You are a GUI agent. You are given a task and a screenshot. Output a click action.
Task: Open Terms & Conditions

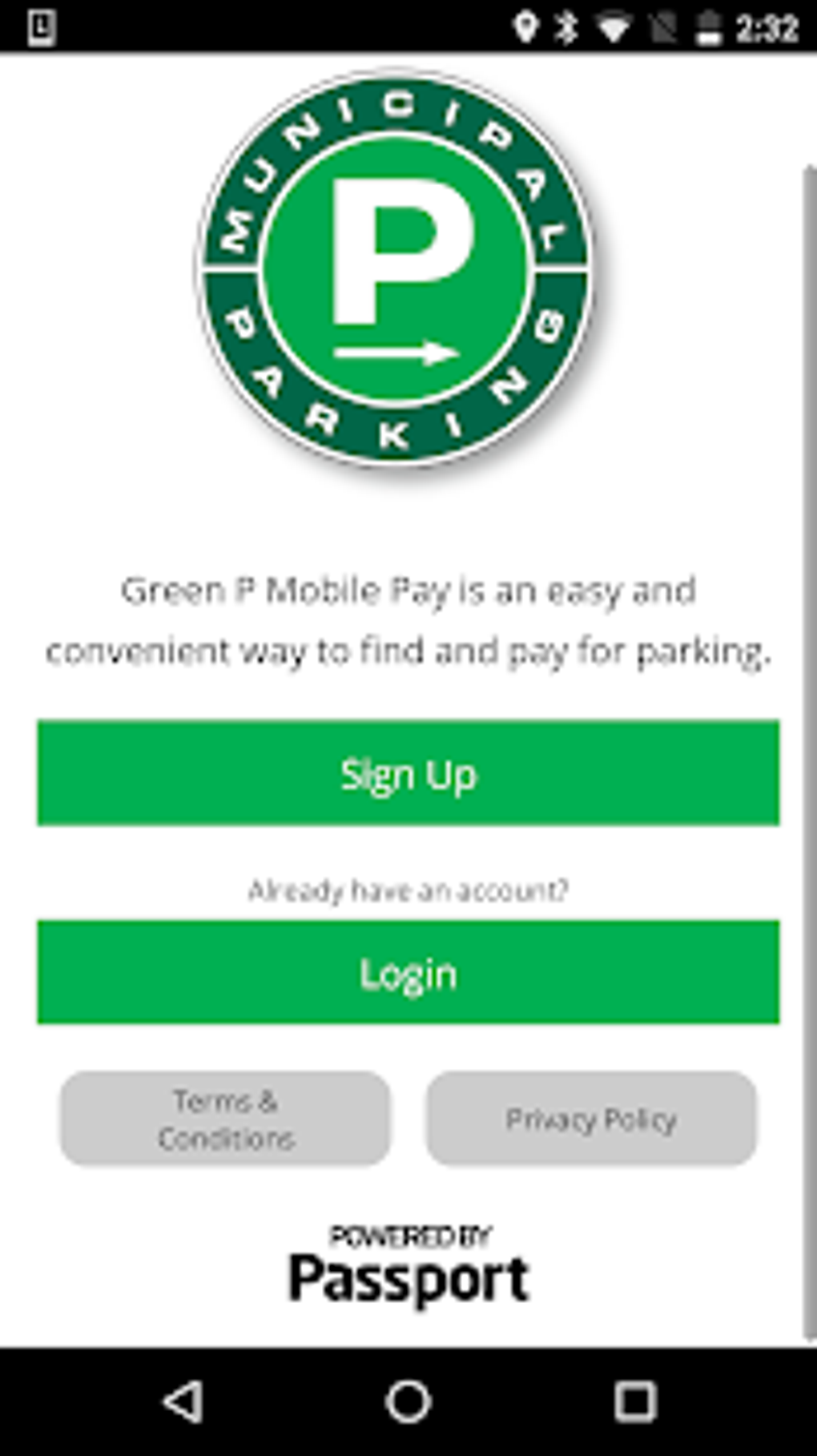click(x=225, y=1119)
